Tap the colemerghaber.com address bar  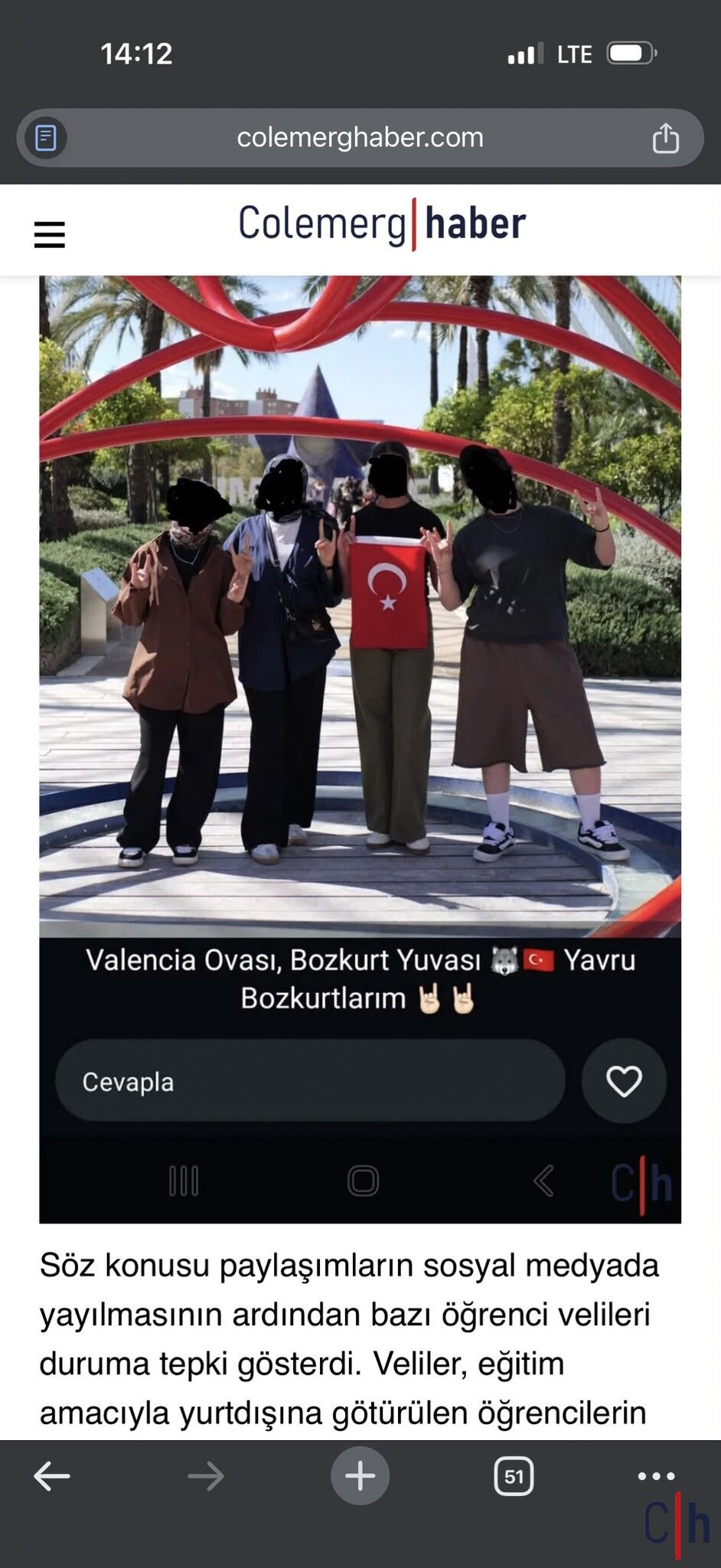click(360, 138)
